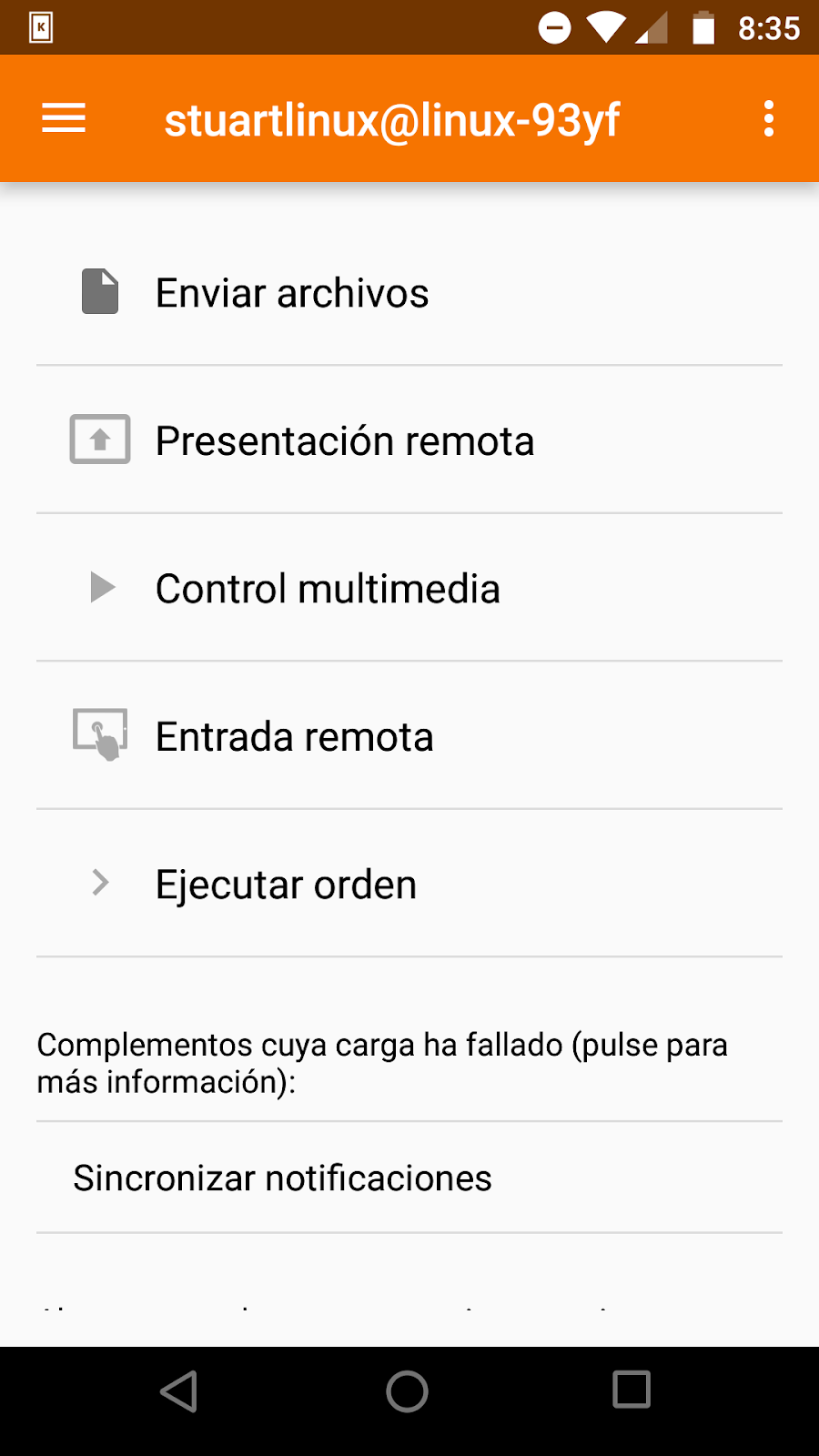
Task: Open the hamburger navigation drawer
Action: coord(64,118)
